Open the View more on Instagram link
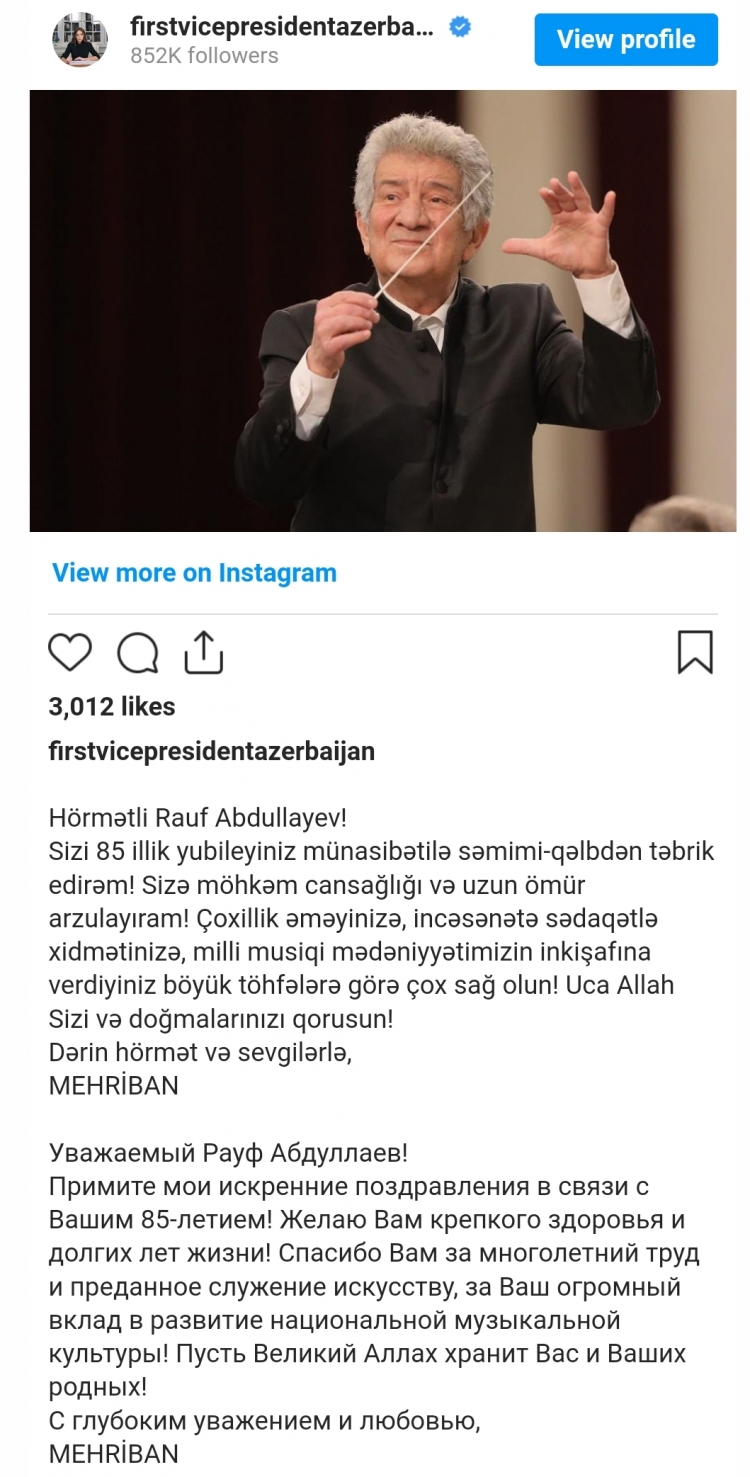 [x=194, y=573]
